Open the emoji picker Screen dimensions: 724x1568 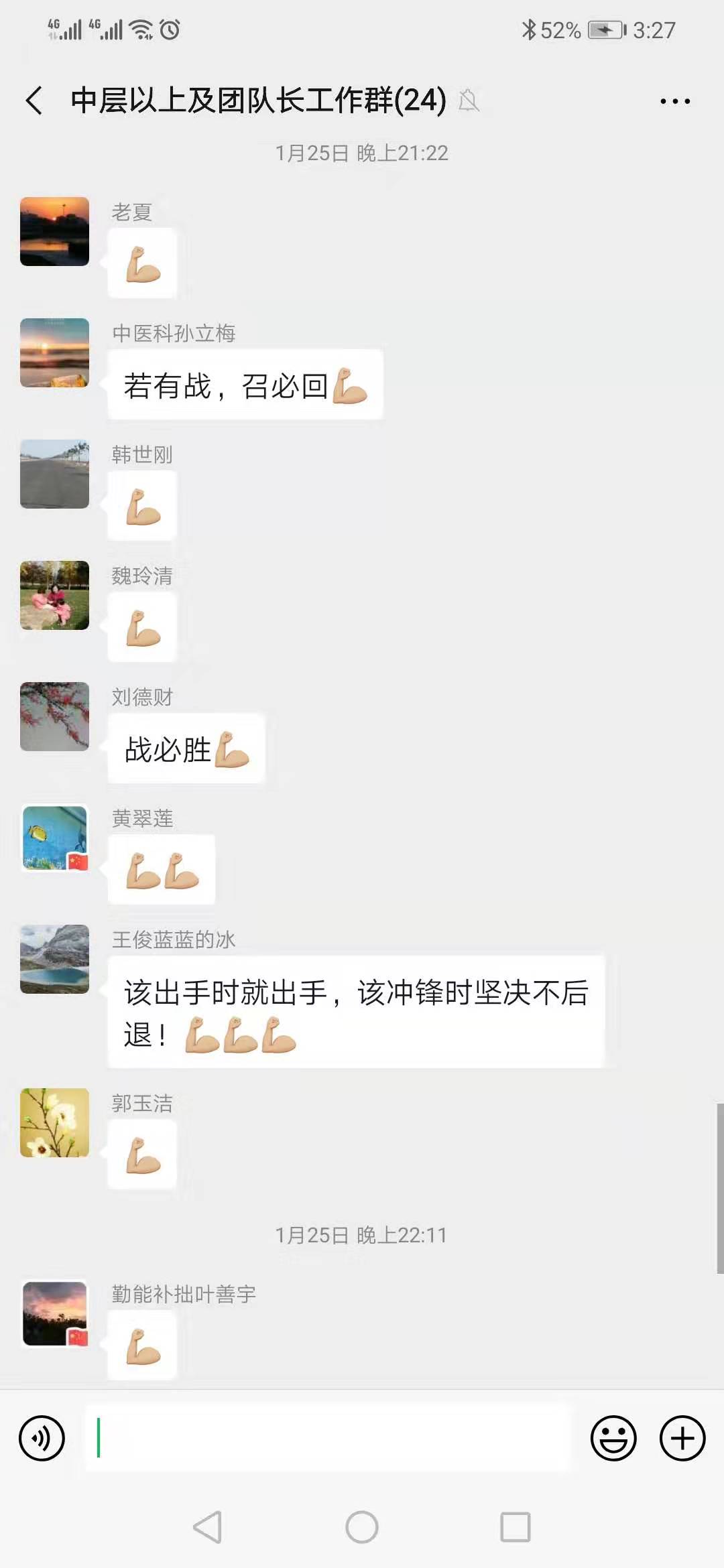tap(612, 1437)
